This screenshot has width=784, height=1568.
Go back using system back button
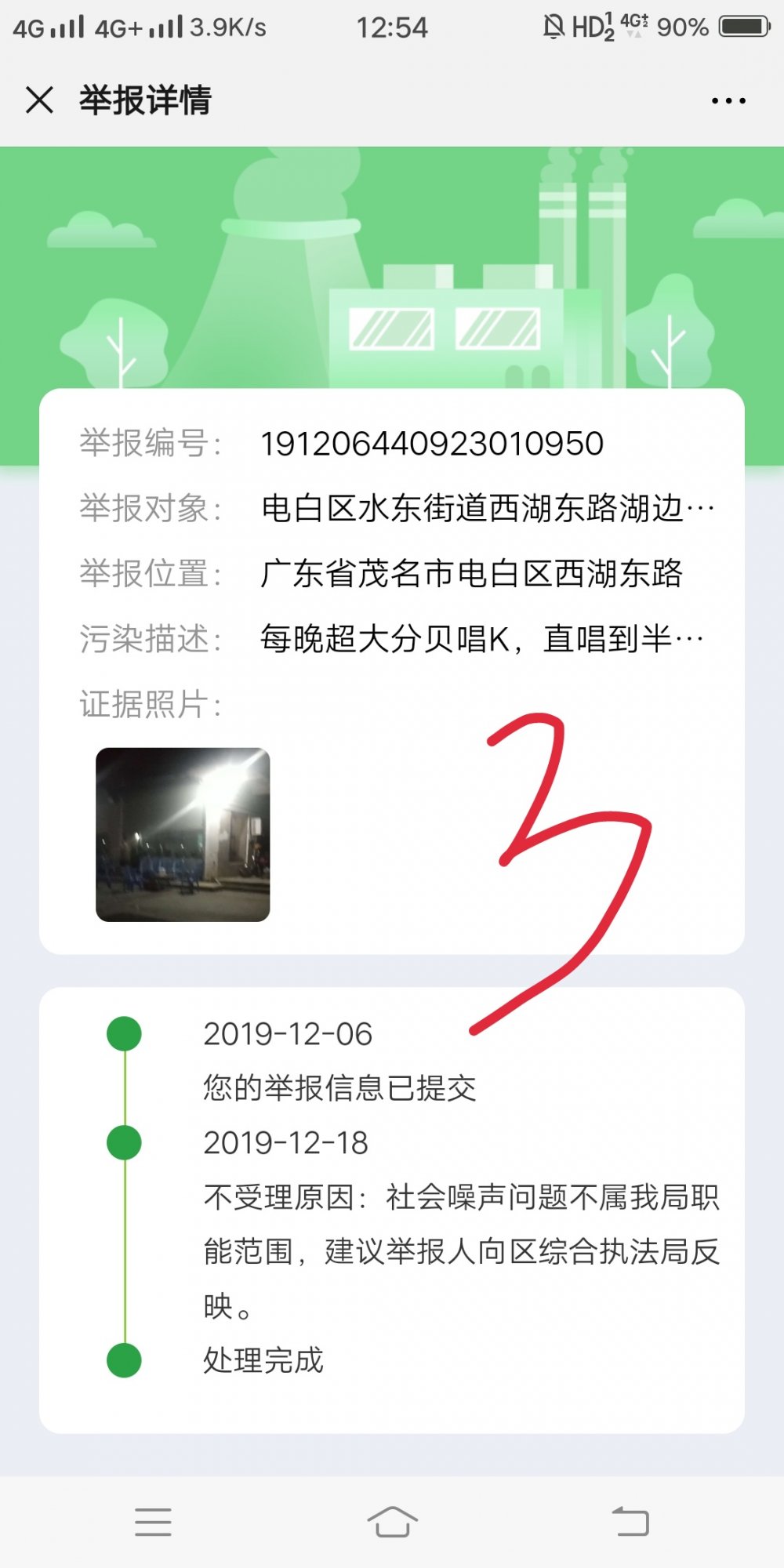[x=630, y=1522]
